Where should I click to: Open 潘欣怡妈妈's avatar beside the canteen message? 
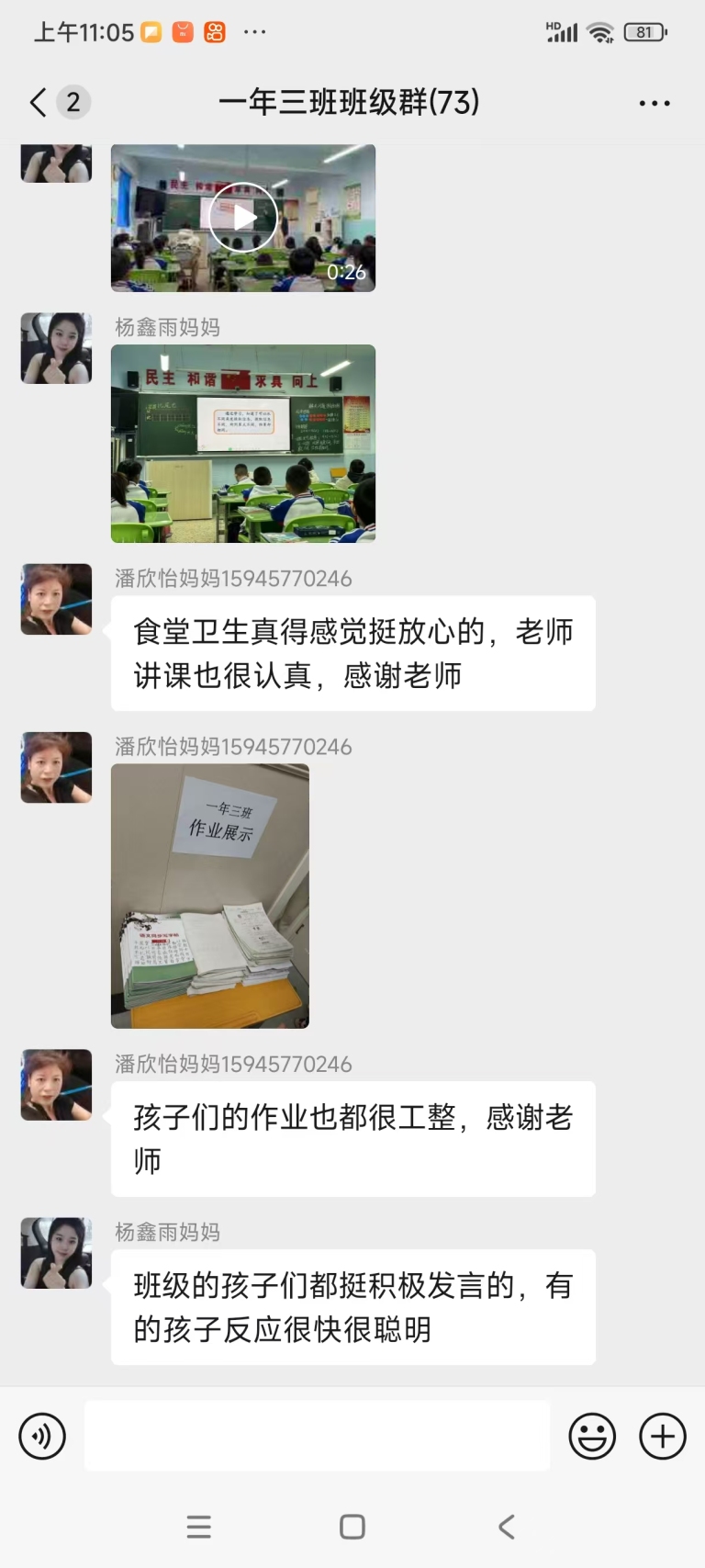click(57, 599)
